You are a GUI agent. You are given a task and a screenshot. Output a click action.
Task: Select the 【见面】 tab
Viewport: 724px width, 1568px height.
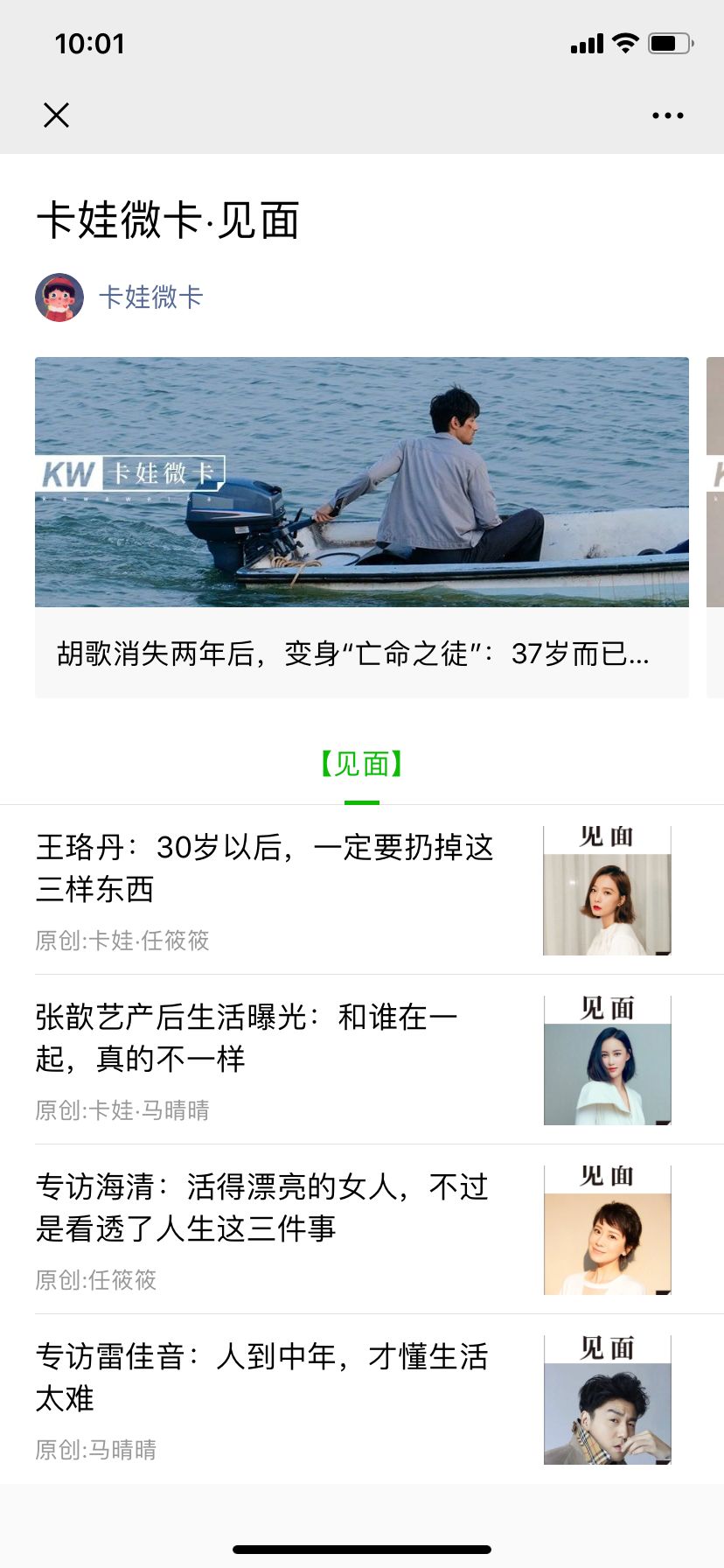click(x=361, y=765)
